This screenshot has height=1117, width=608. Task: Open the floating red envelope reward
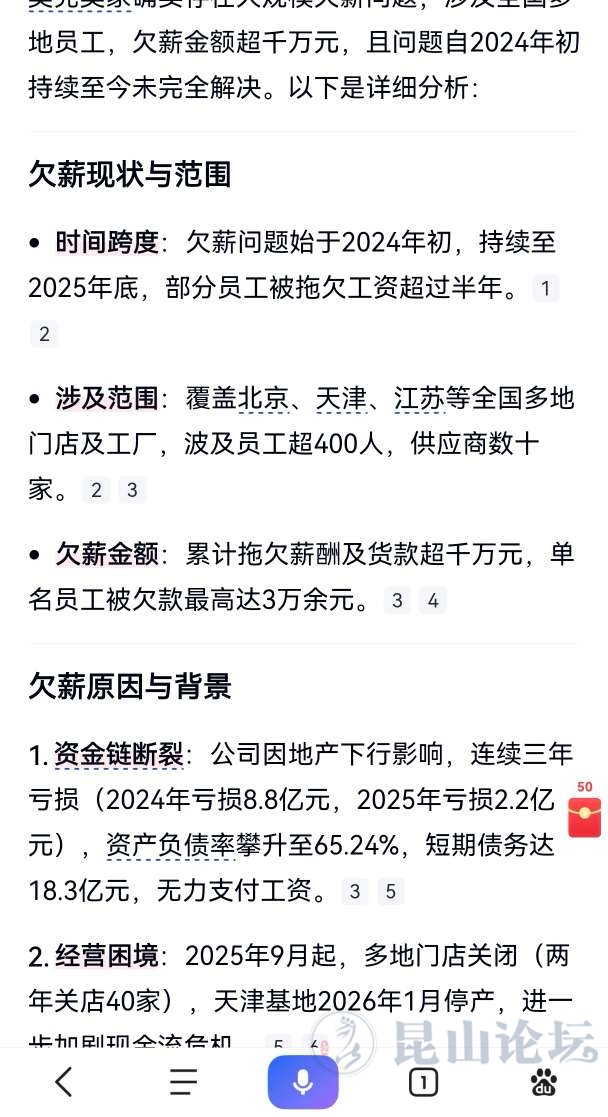(x=585, y=812)
